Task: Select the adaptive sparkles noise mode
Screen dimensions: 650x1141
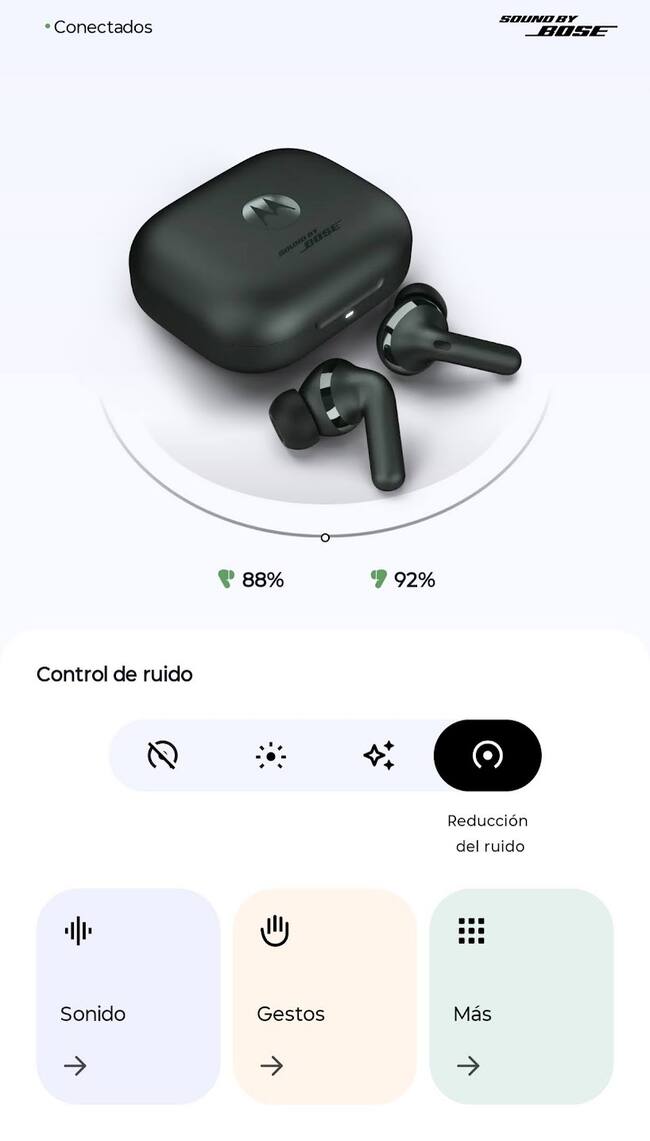Action: (x=379, y=755)
